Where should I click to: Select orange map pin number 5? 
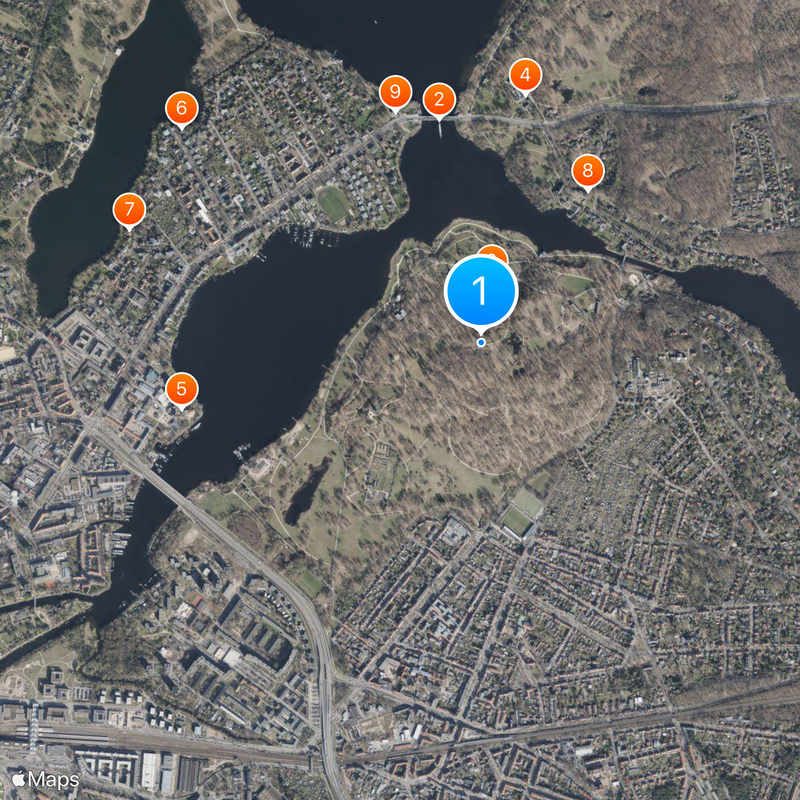[x=181, y=388]
